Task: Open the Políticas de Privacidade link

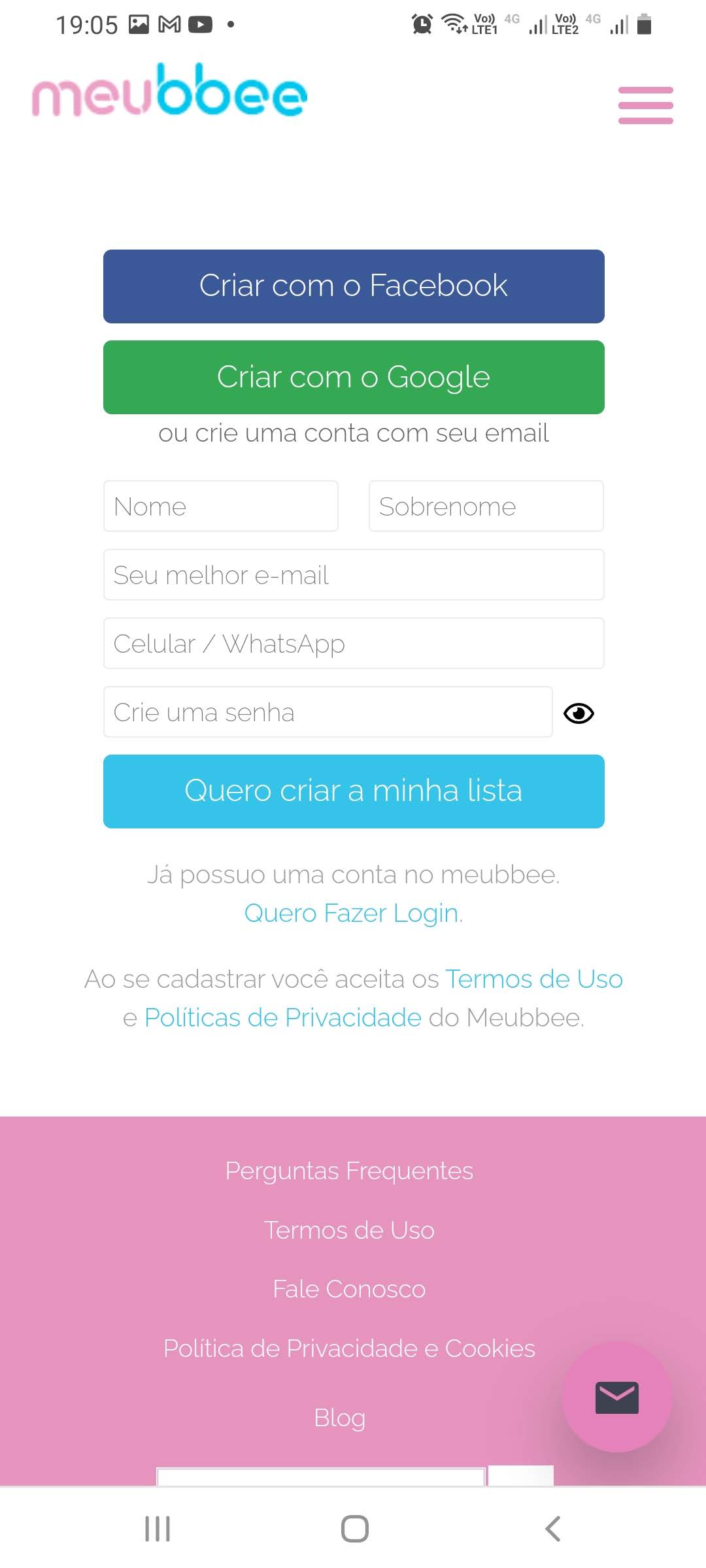Action: coord(282,1018)
